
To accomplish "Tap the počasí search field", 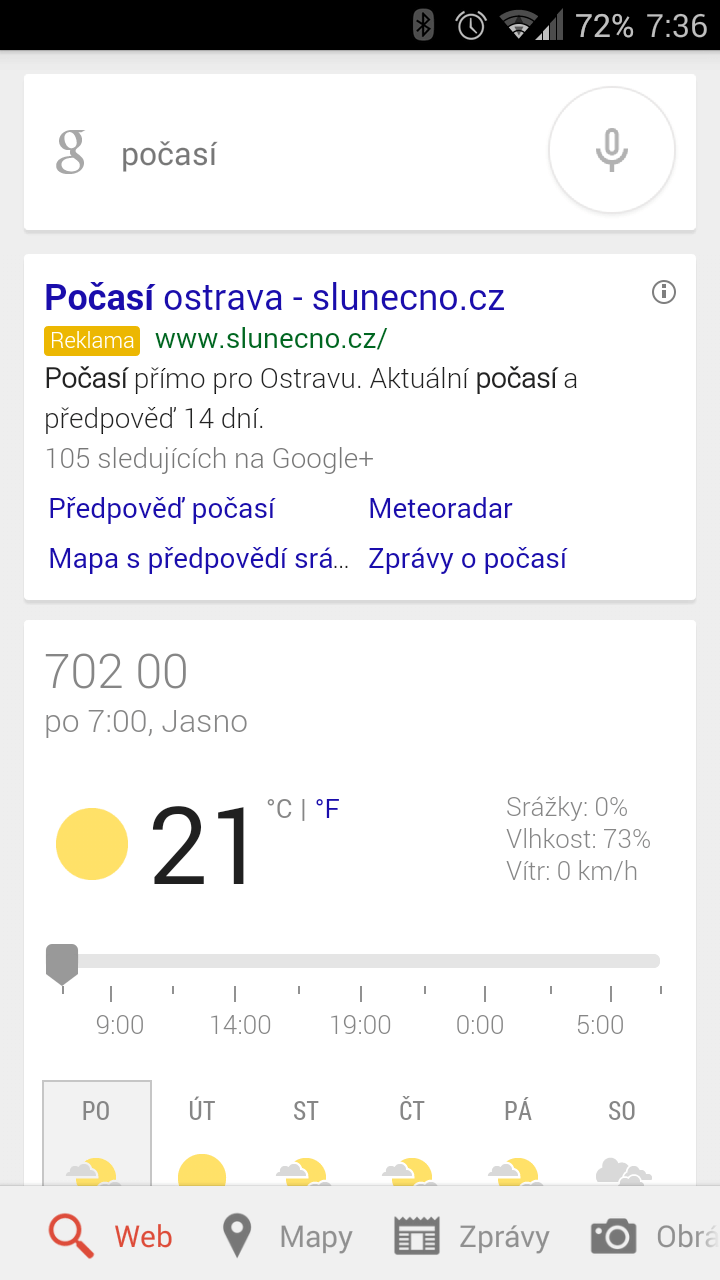I will click(300, 155).
